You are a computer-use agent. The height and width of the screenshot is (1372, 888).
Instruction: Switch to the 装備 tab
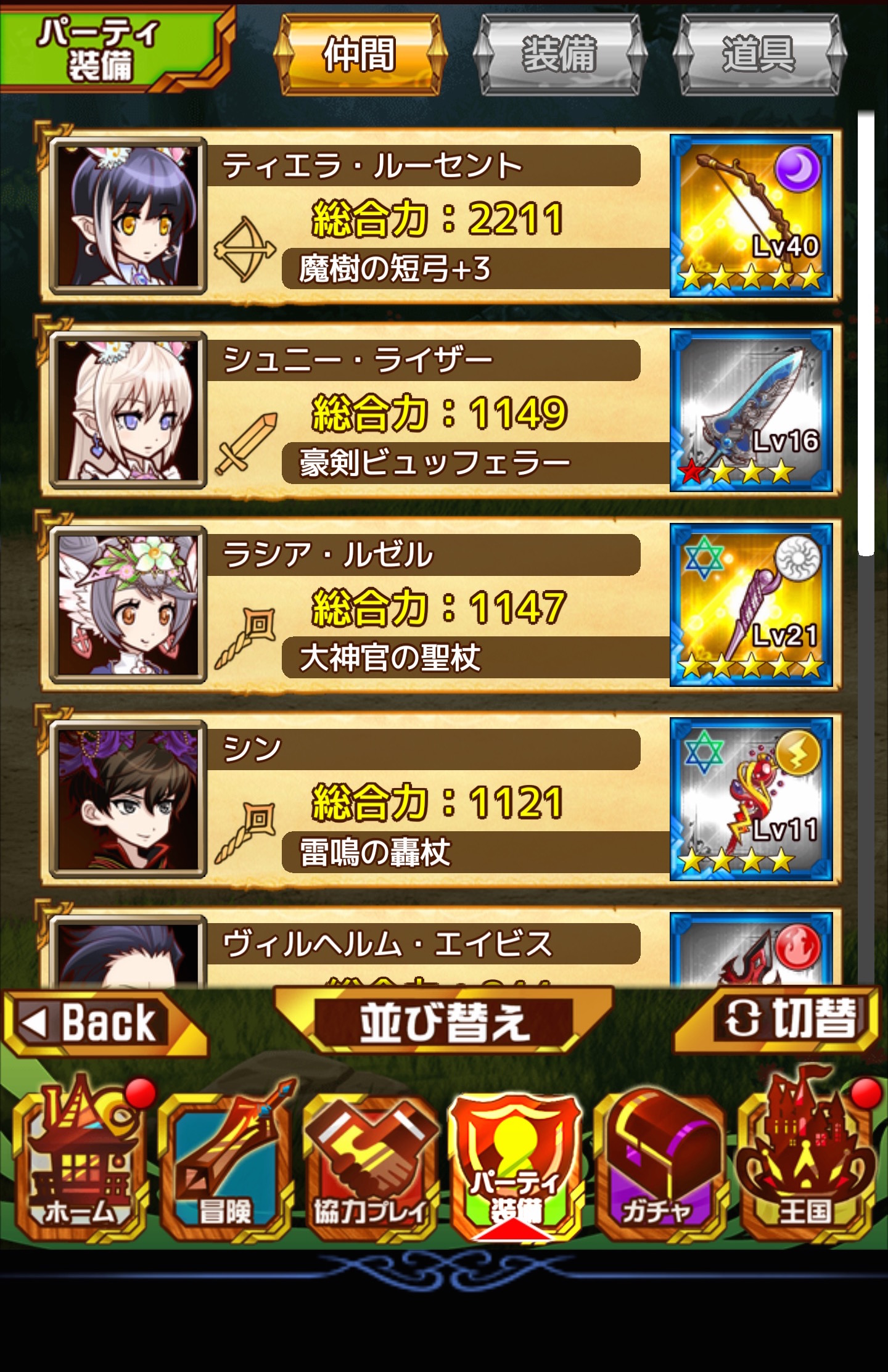coord(559,55)
